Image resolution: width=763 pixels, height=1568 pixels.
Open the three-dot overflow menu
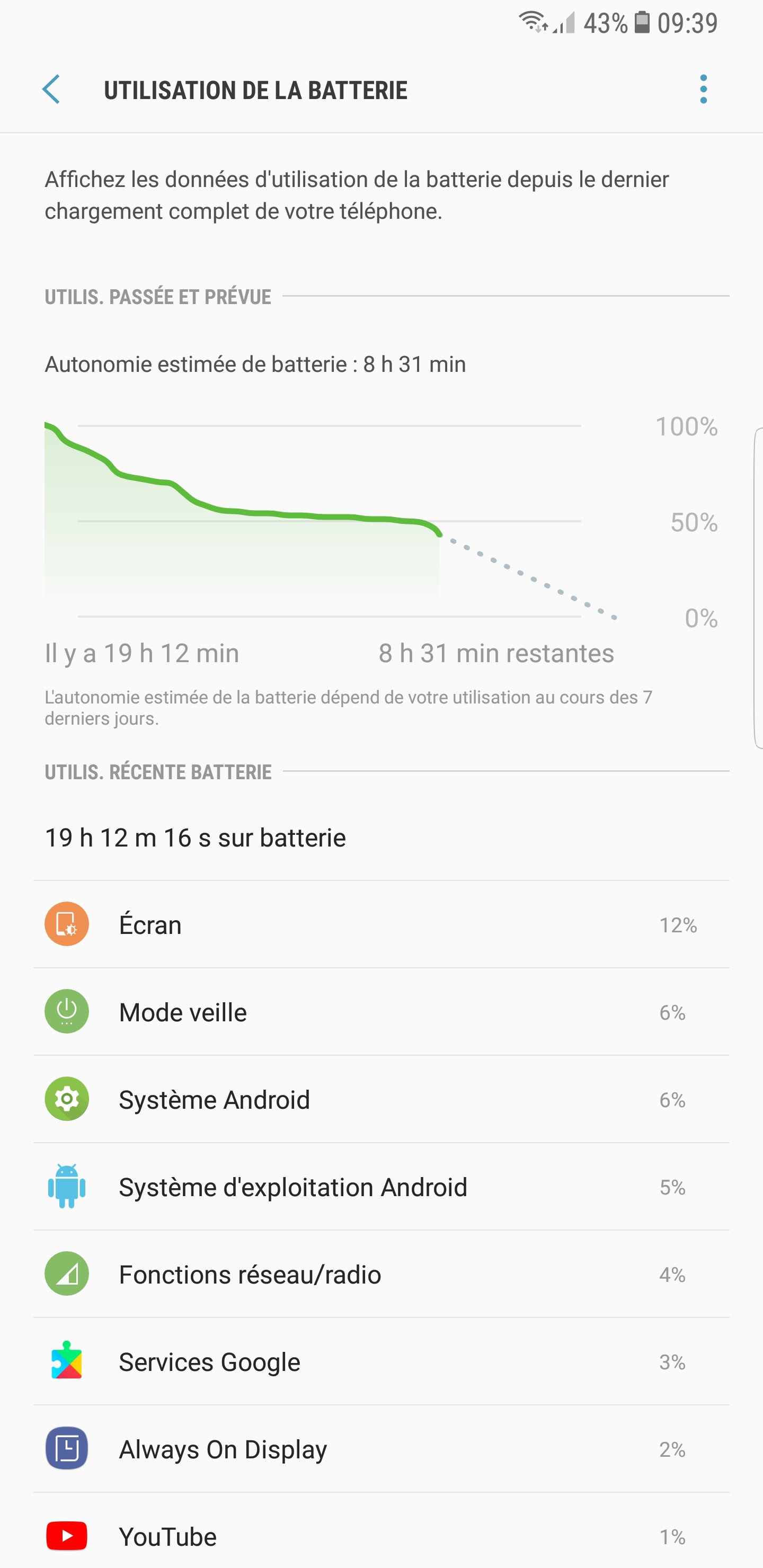click(703, 90)
